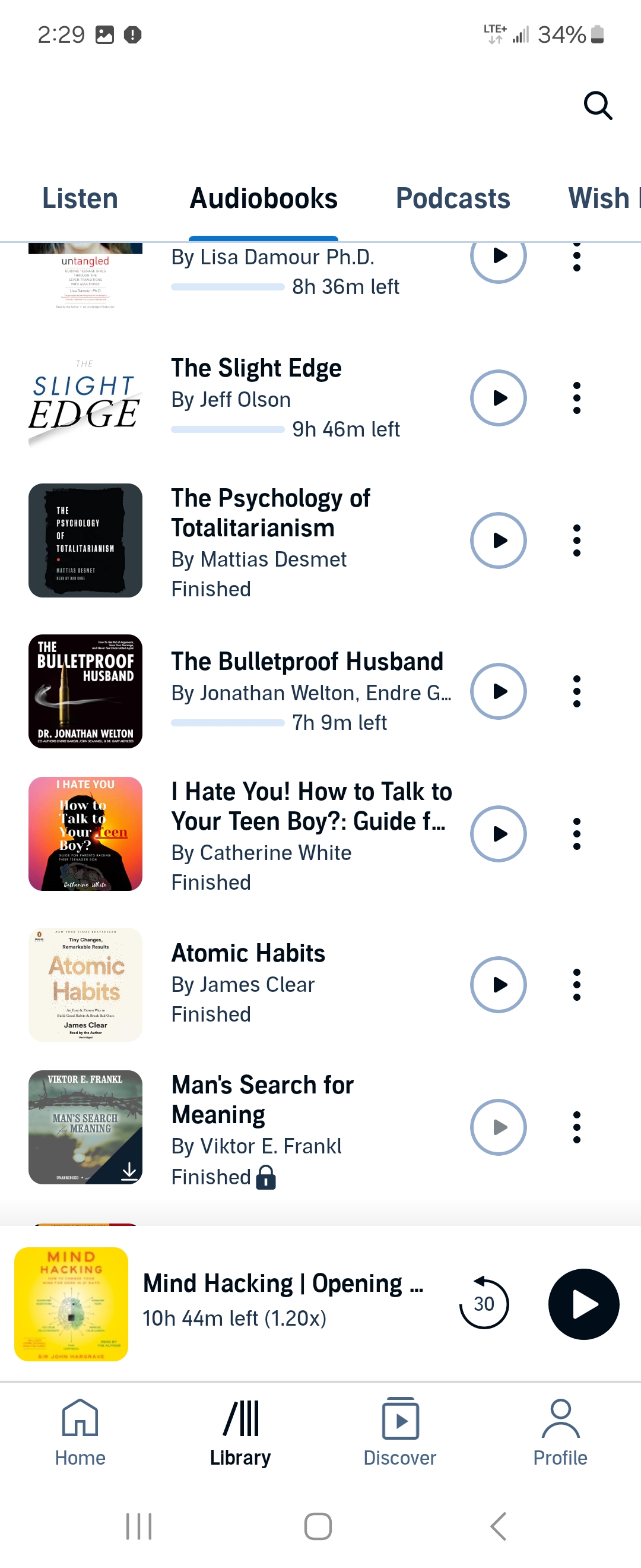Play The Bulletproof Husband audiobook
Image resolution: width=641 pixels, height=1568 pixels.
pyautogui.click(x=497, y=691)
